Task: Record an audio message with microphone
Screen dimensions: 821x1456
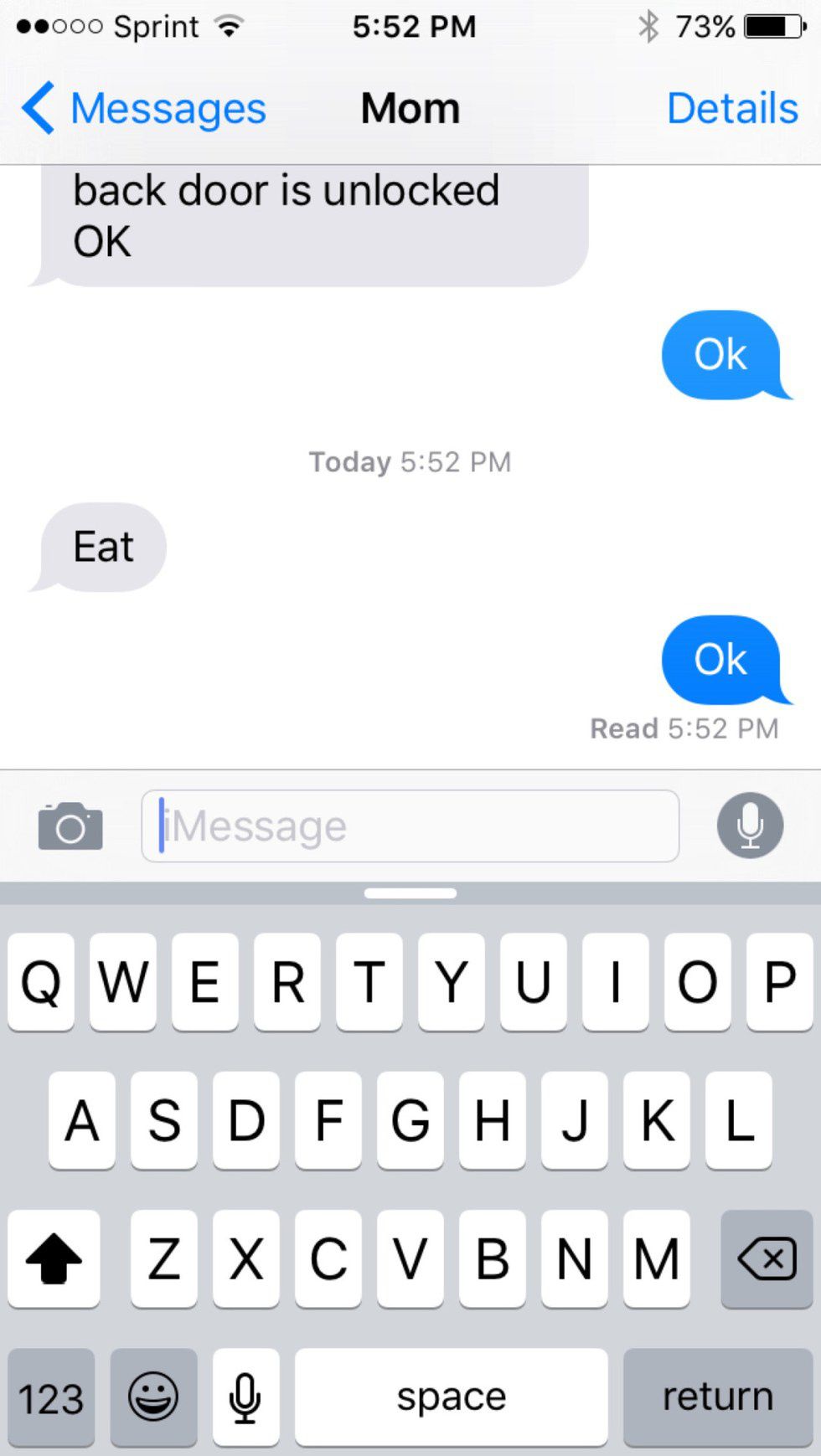Action: pyautogui.click(x=750, y=826)
